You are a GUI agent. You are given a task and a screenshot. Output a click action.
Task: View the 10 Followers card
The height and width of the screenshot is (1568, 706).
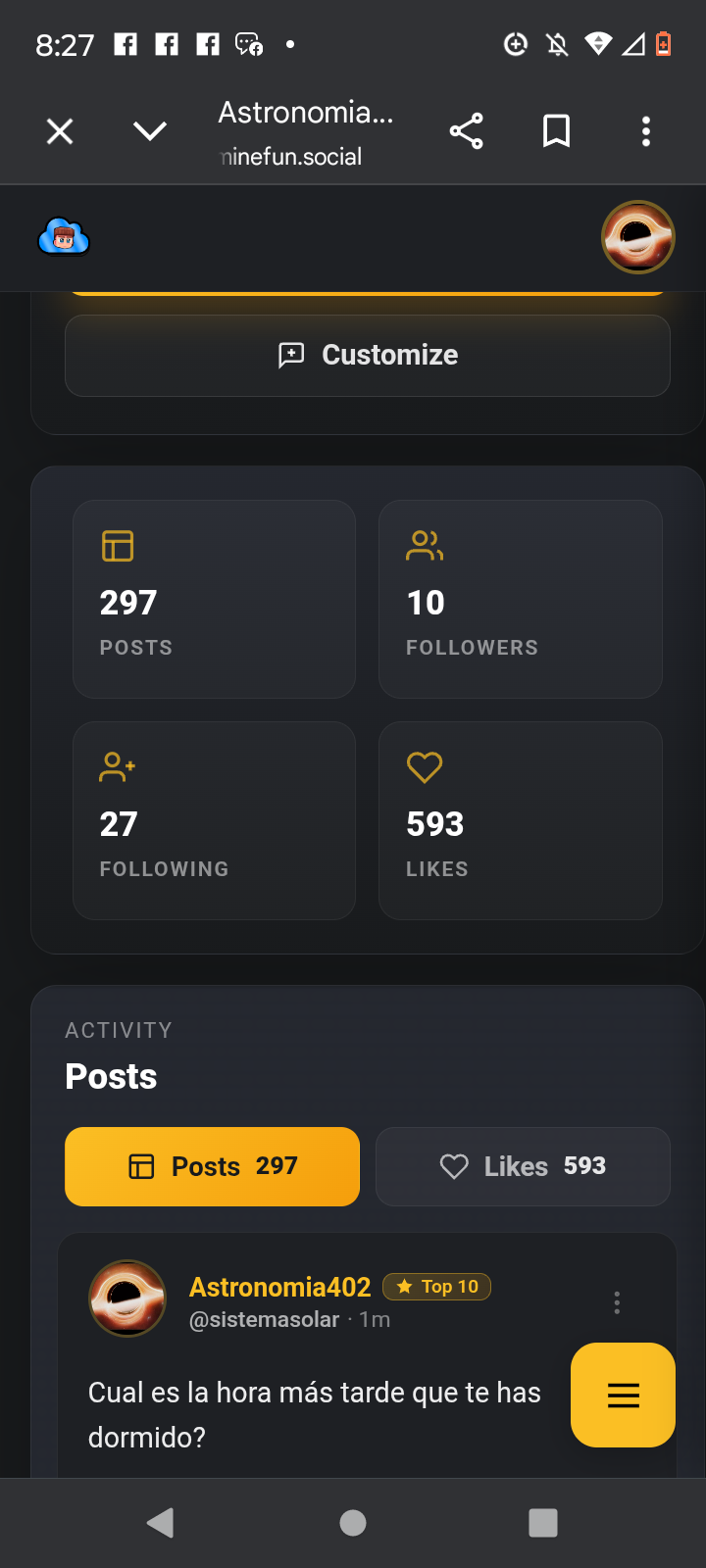(x=520, y=599)
